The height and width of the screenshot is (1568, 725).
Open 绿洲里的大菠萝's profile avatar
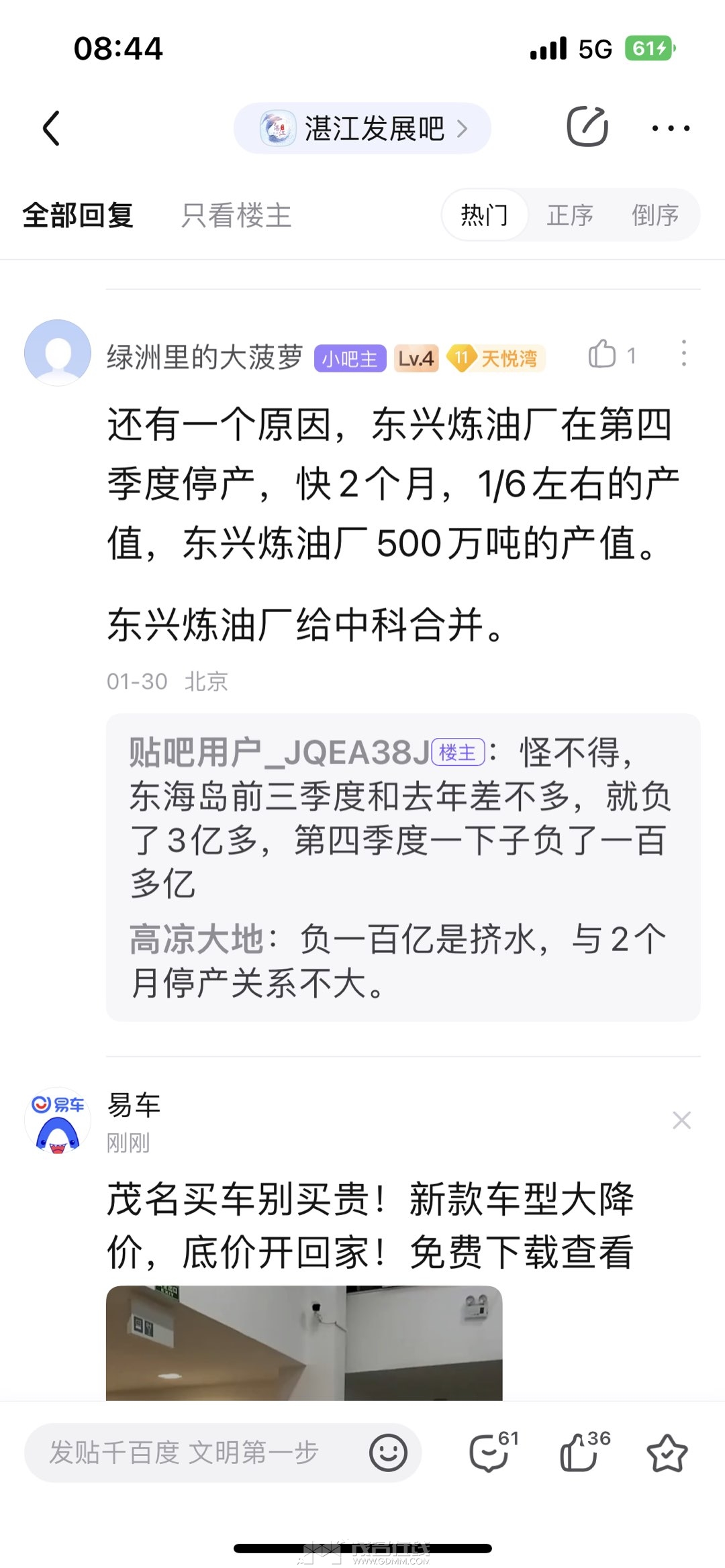point(58,354)
